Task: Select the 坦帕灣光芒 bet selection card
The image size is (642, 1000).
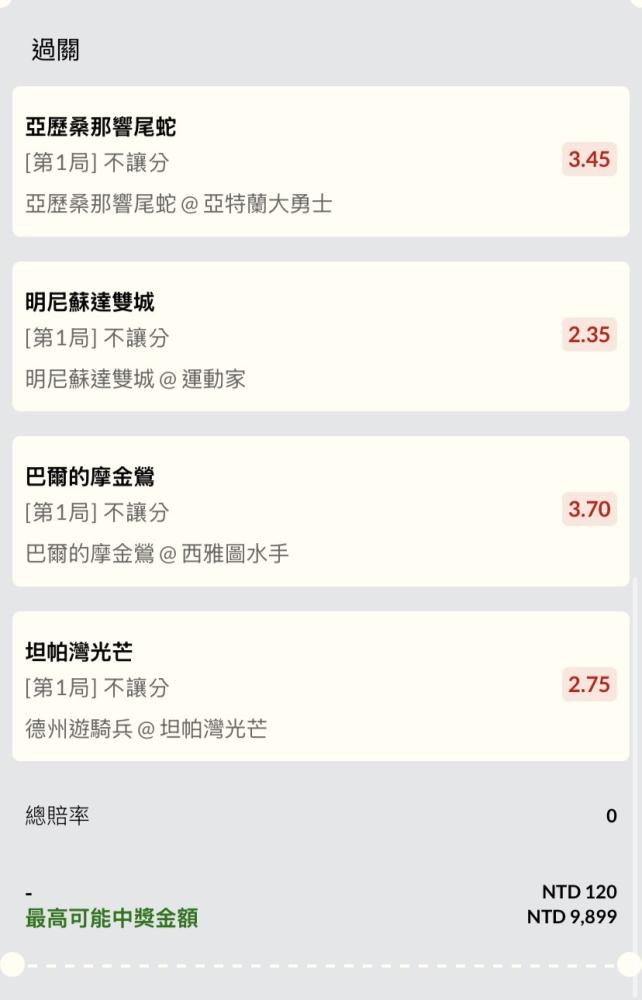Action: click(320, 687)
